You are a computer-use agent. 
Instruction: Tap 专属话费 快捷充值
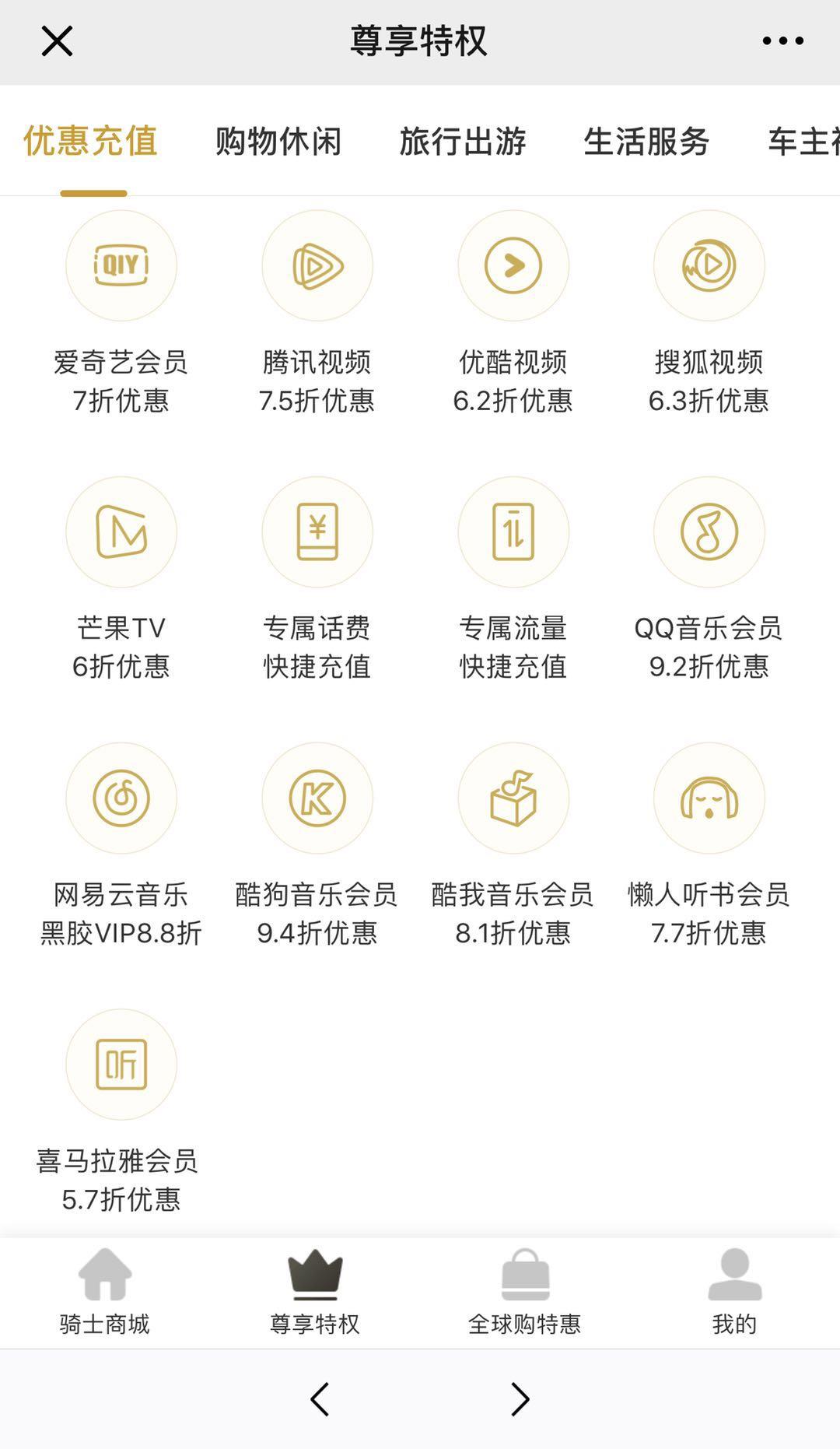[x=317, y=579]
